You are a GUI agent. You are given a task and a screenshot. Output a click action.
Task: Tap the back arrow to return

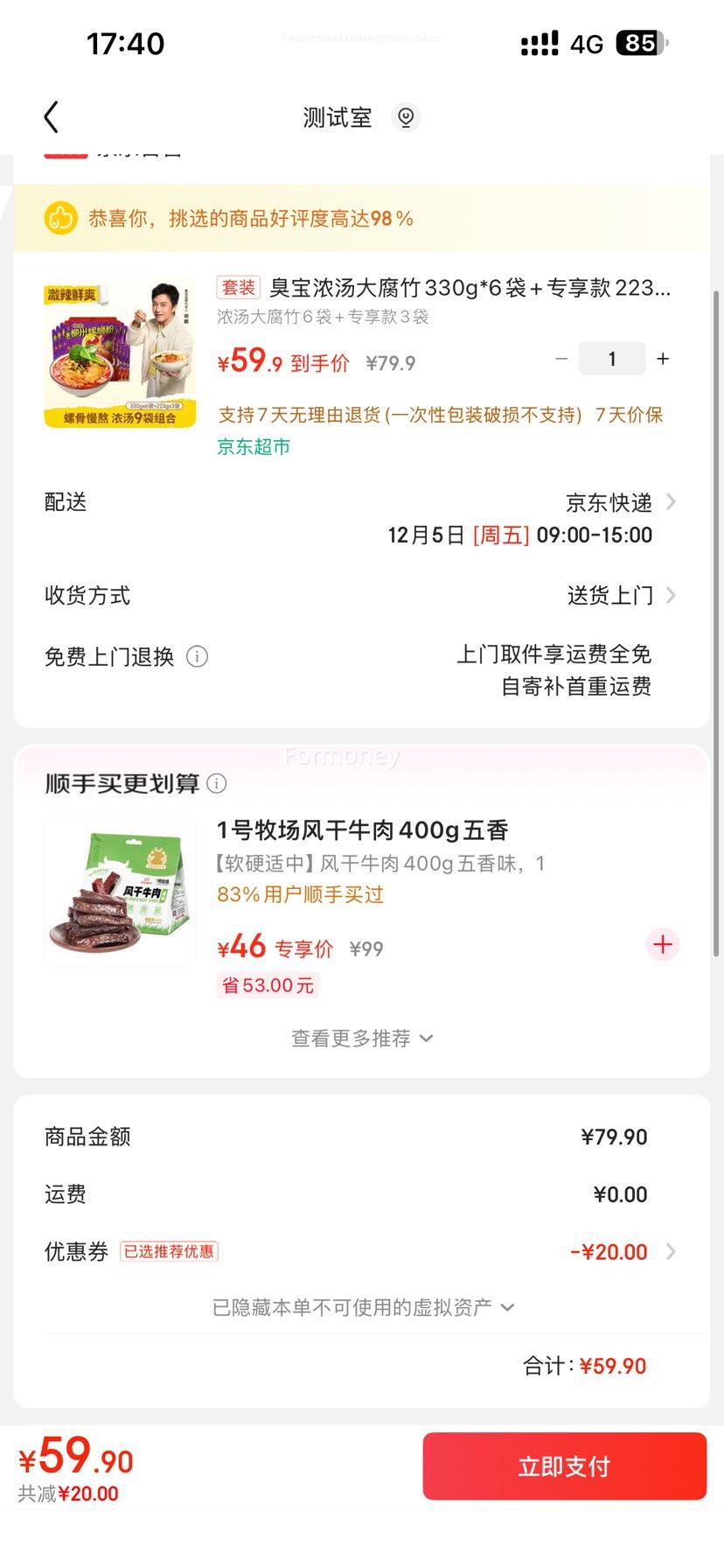[50, 115]
